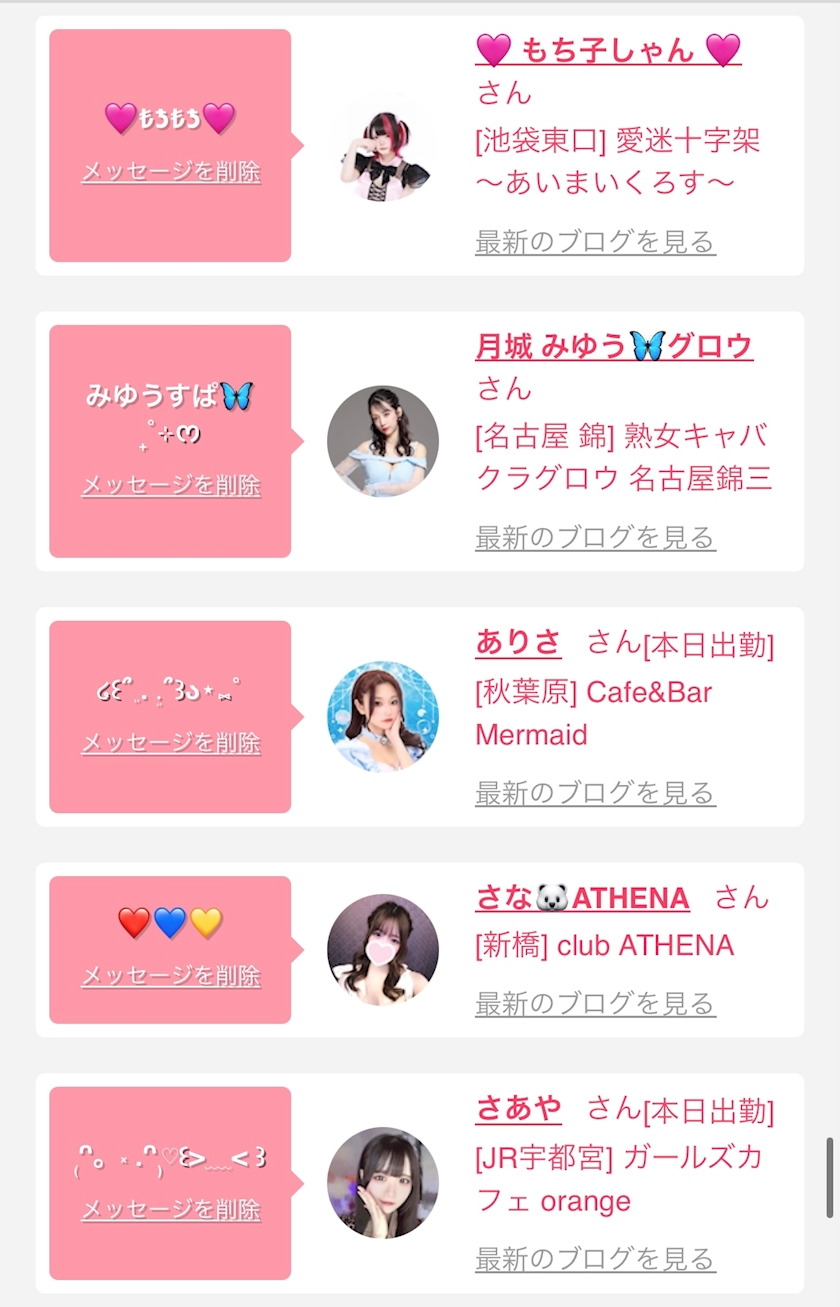
Task: Open さあや's profile name link
Action: point(518,1108)
